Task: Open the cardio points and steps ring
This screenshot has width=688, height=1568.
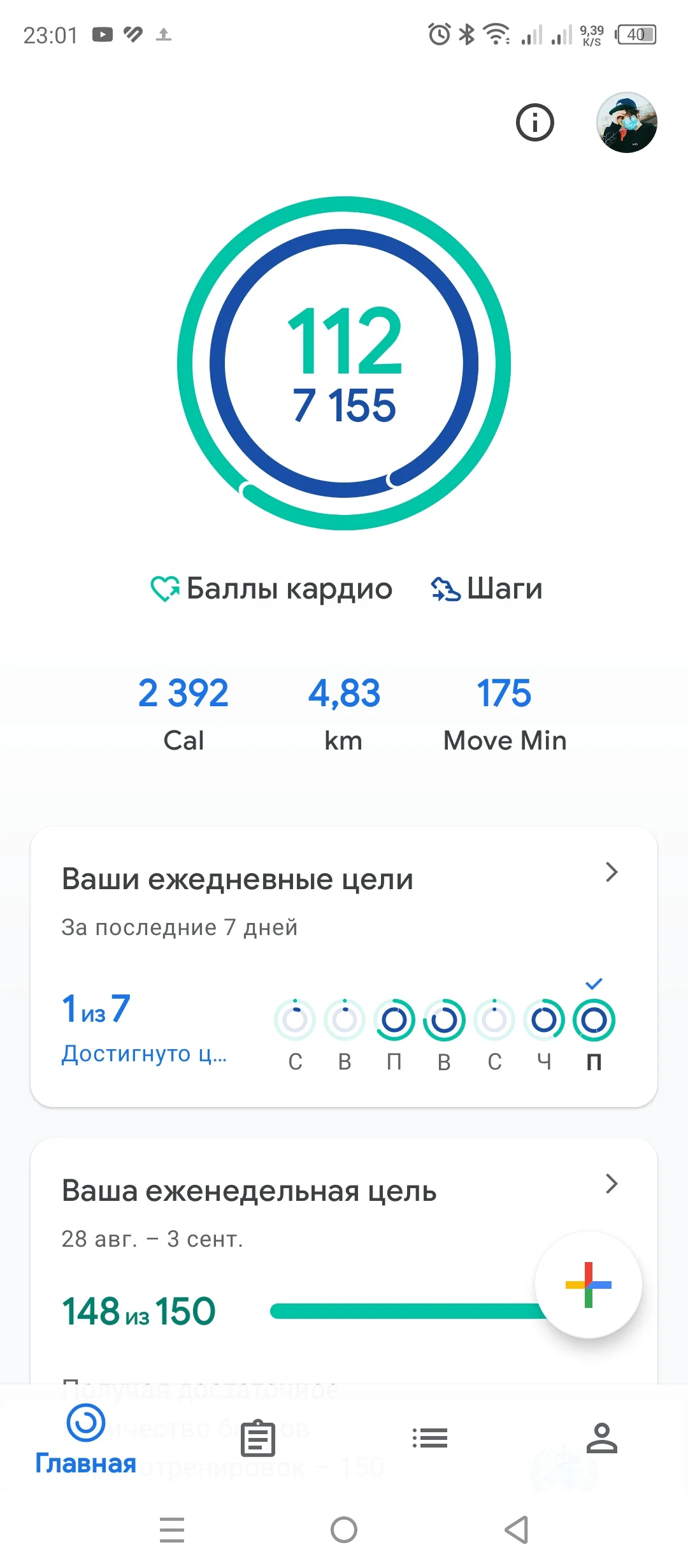Action: point(344,363)
